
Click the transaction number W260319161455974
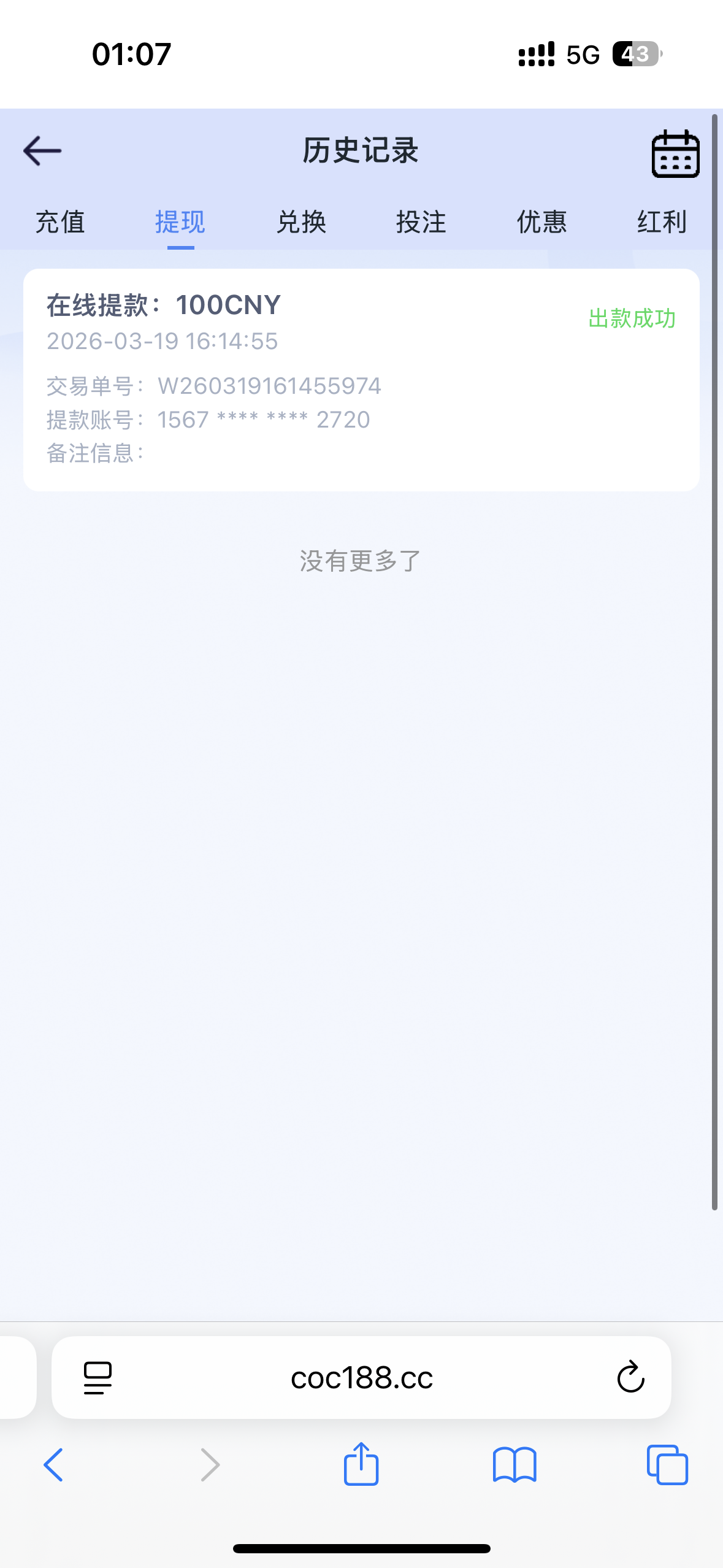(x=269, y=386)
